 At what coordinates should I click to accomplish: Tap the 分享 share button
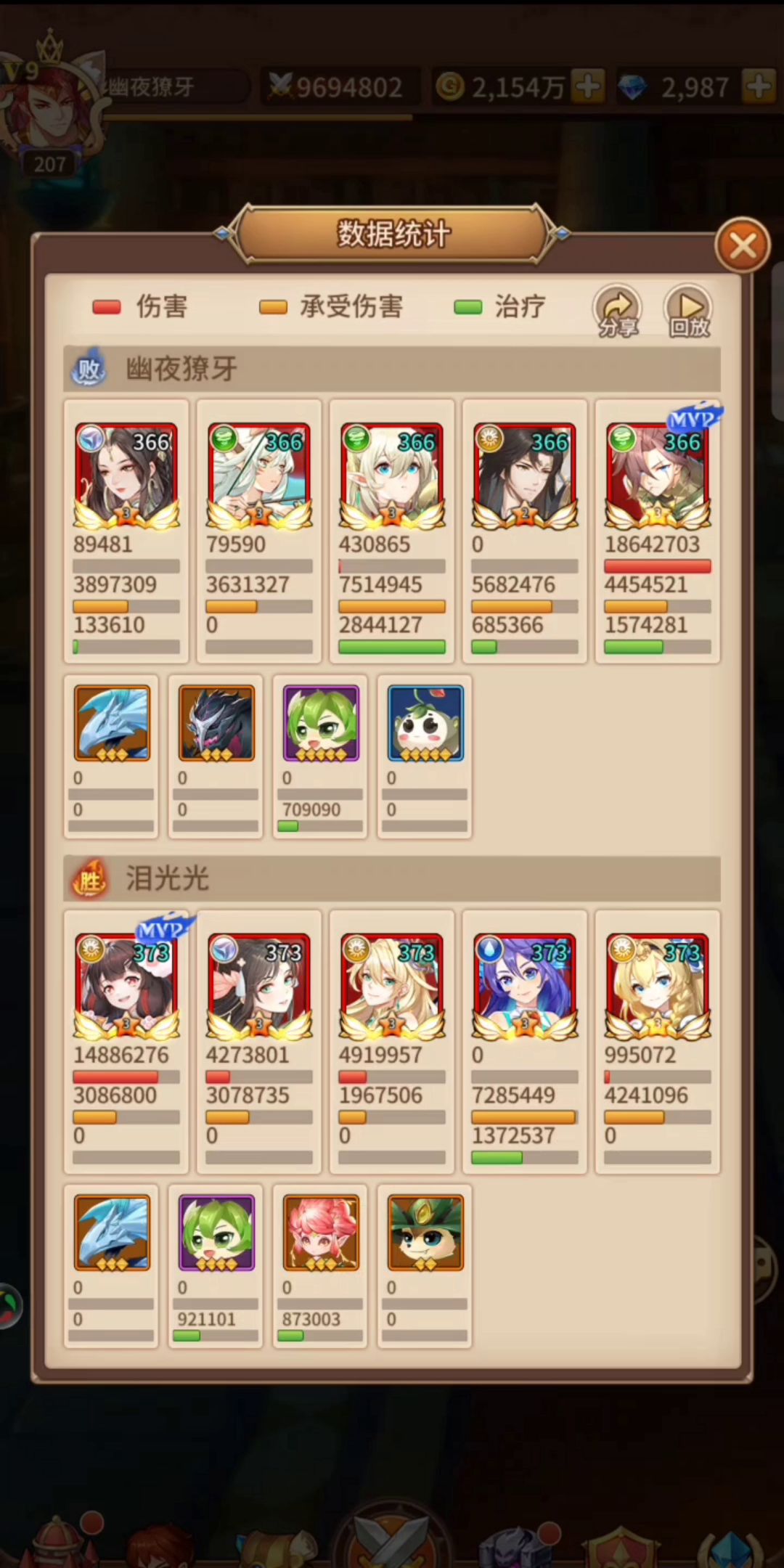pyautogui.click(x=617, y=311)
